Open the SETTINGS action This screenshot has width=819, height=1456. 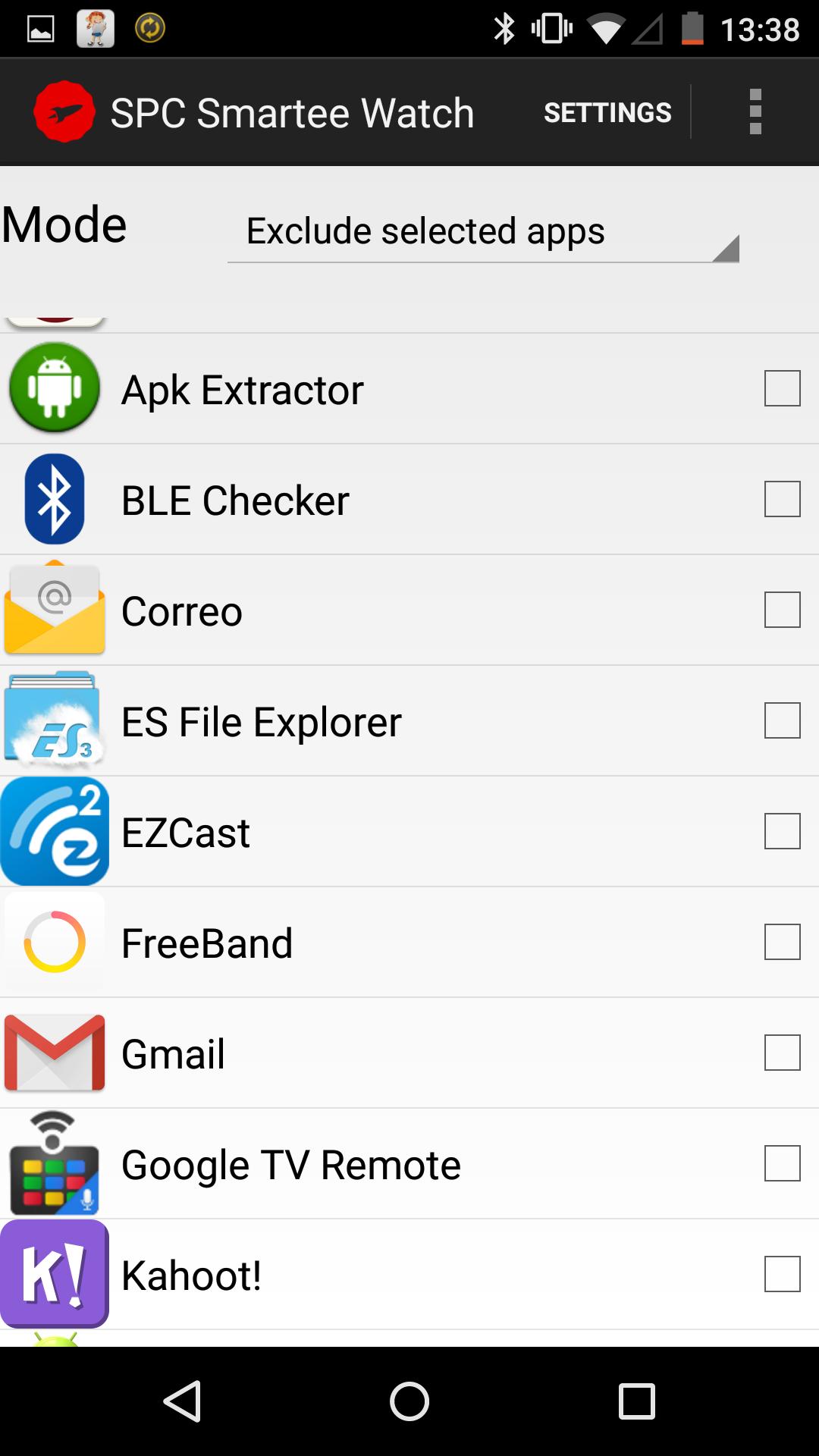607,112
